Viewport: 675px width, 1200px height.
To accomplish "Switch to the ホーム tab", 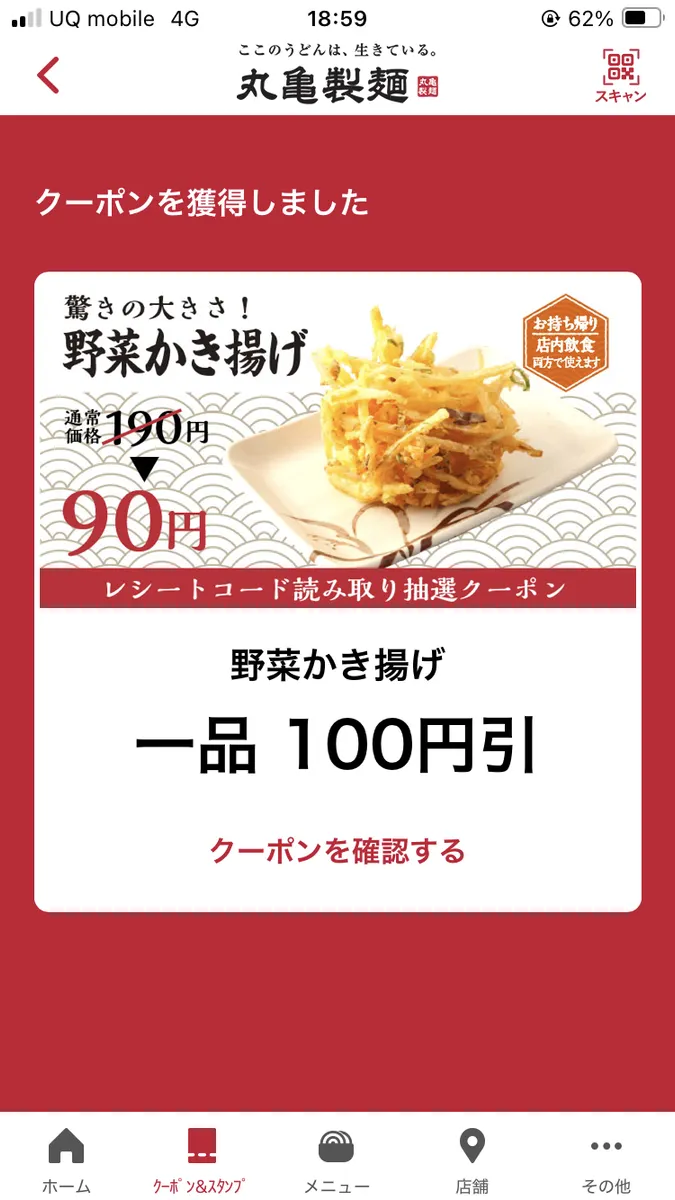I will [66, 1160].
